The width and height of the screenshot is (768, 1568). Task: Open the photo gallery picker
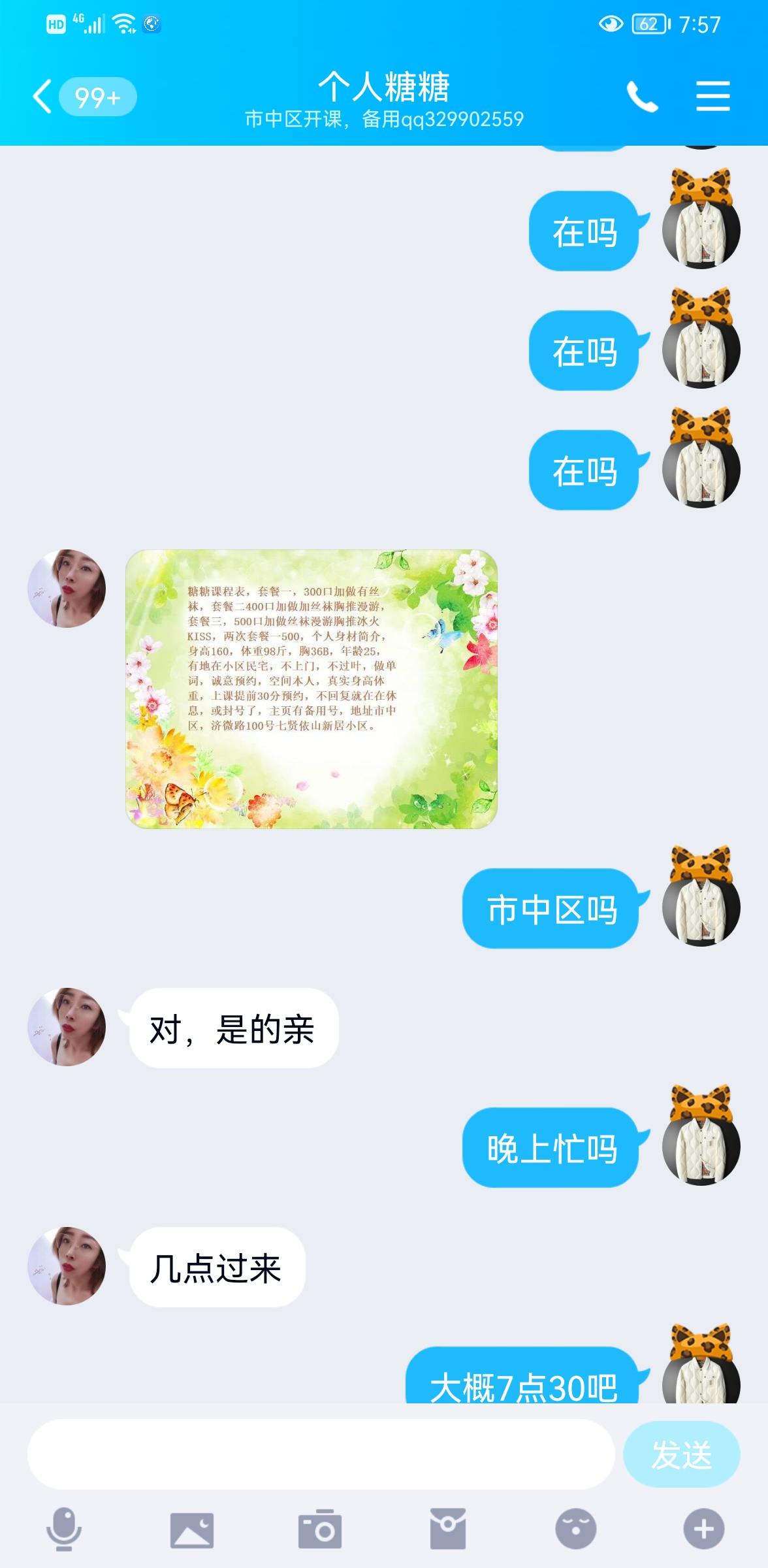[192, 1529]
